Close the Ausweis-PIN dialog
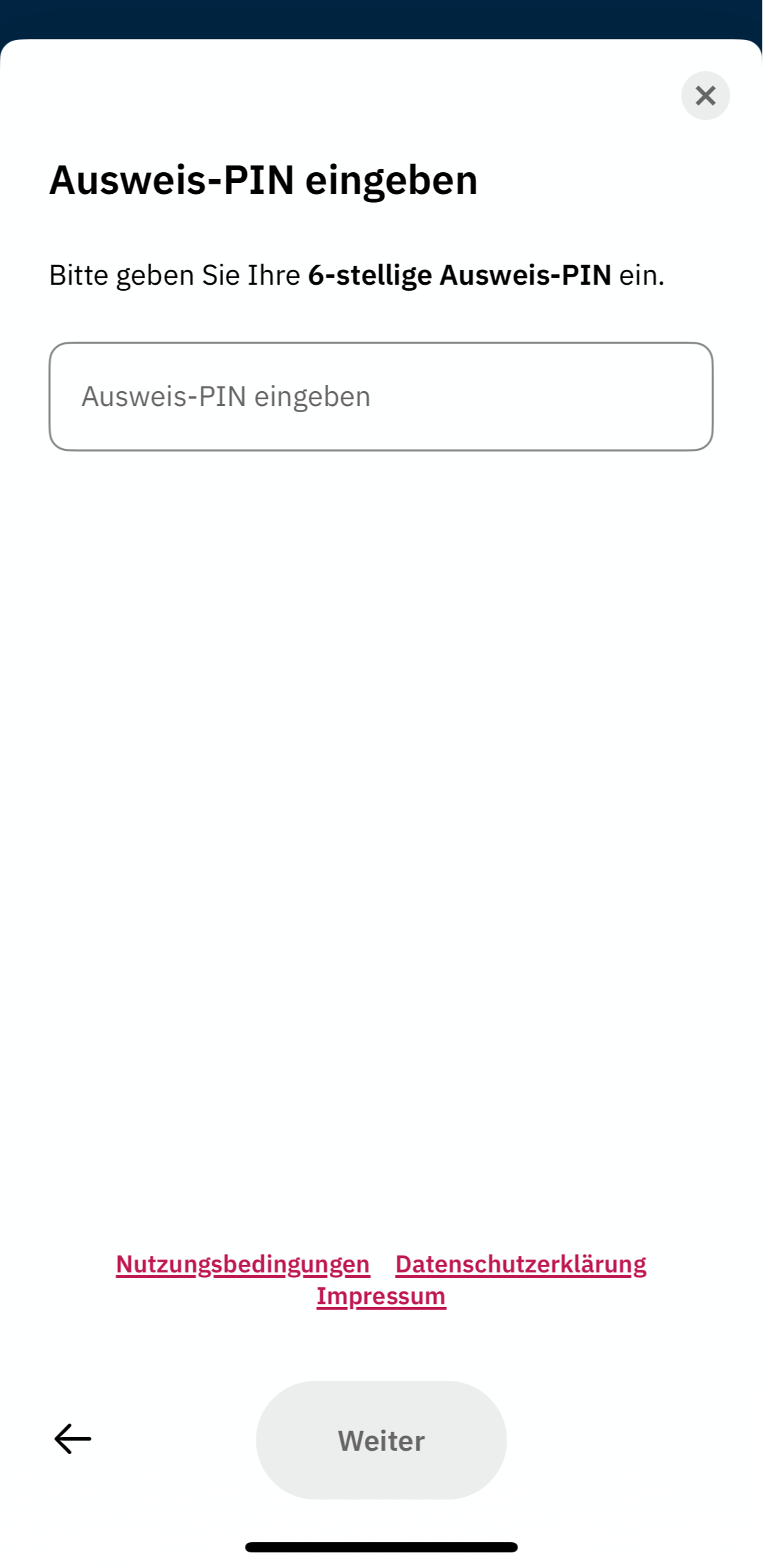This screenshot has width=763, height=1568. pyautogui.click(x=705, y=96)
